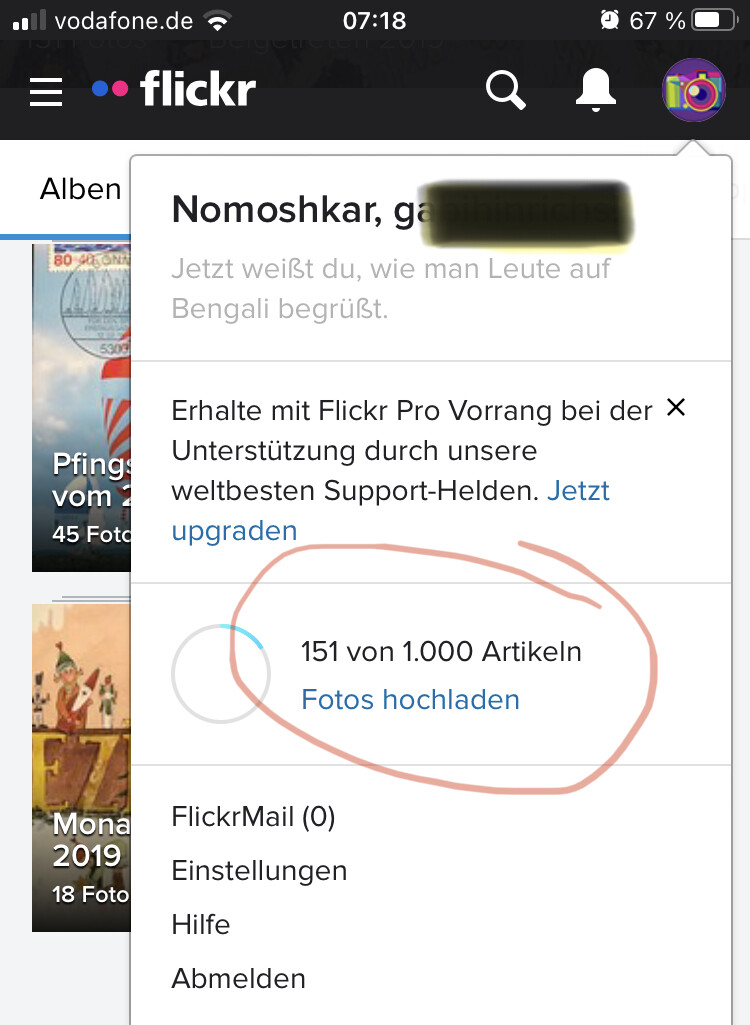Open the Hilfe page
This screenshot has height=1025, width=750.
click(201, 925)
